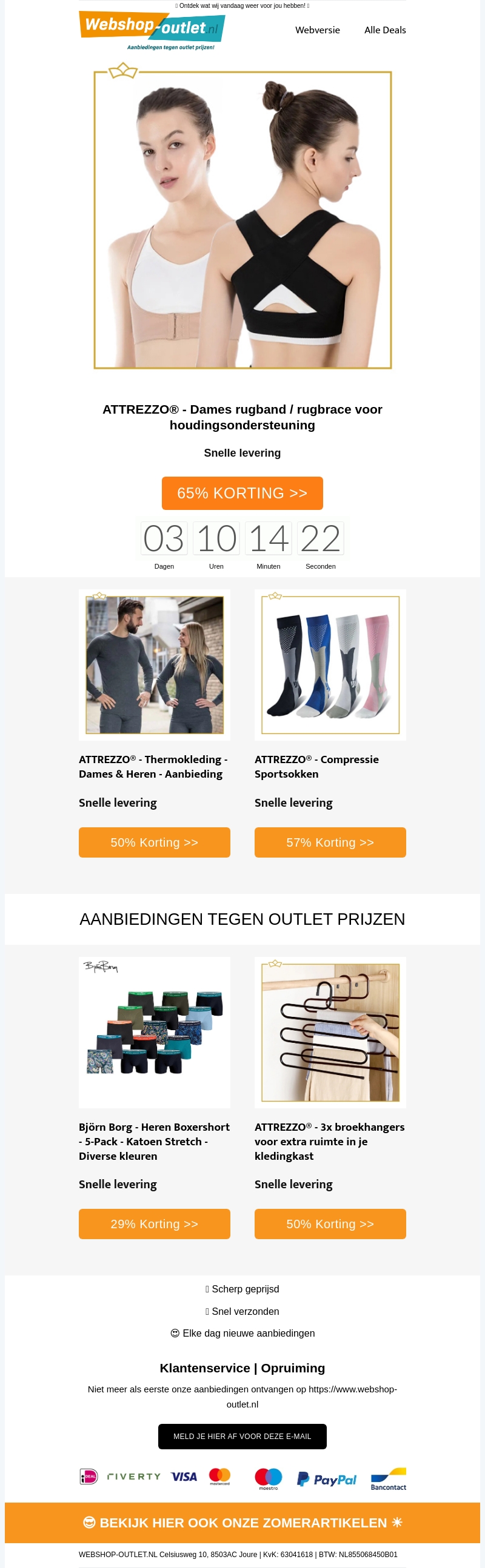Unsubscribe via Meld je hier af button
This screenshot has height=1568, width=485.
242,1437
